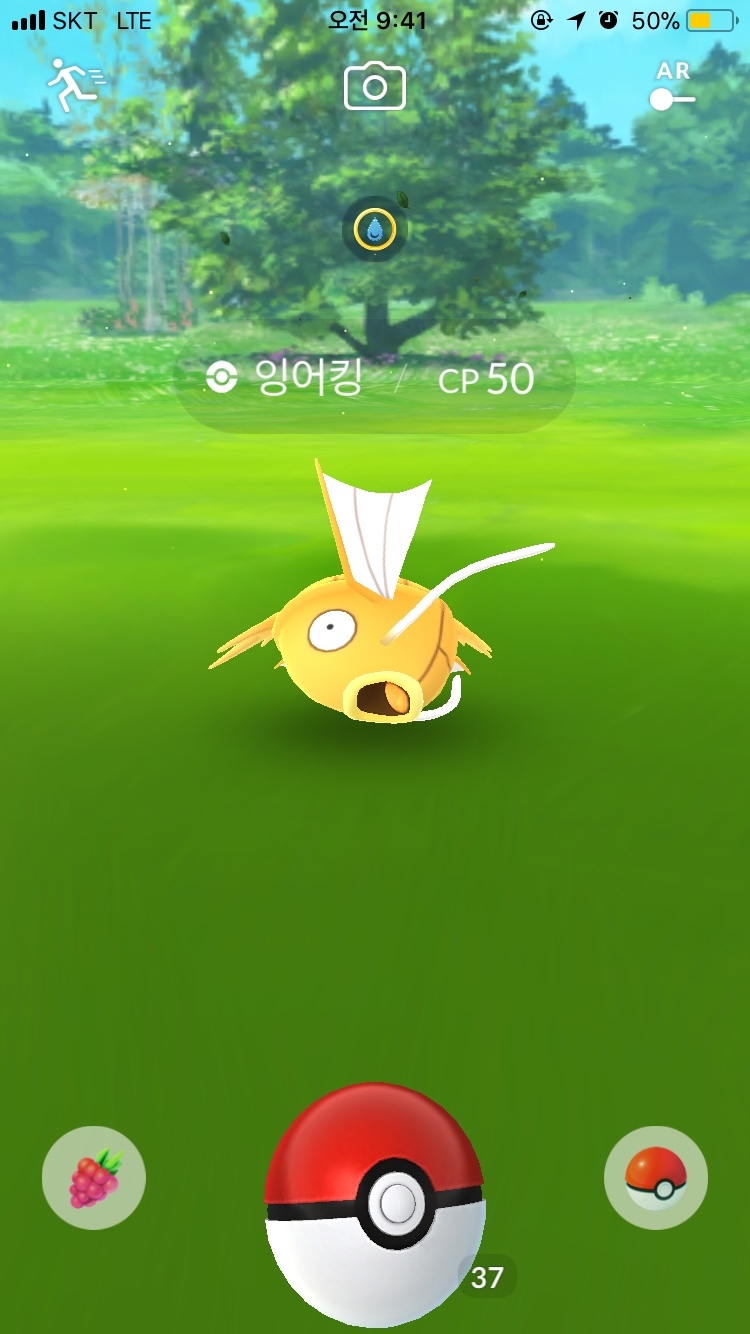Viewport: 750px width, 1334px height.
Task: Toggle the AR mode switch
Action: 671,97
